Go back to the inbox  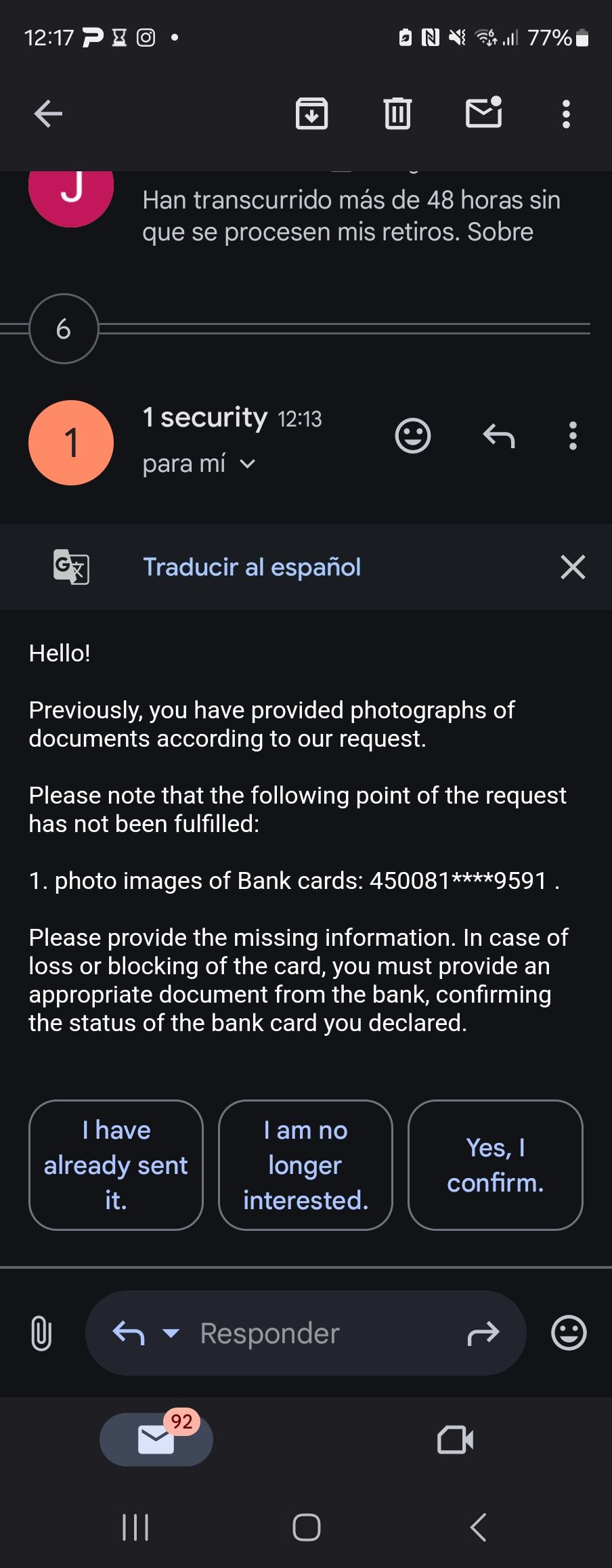click(48, 113)
